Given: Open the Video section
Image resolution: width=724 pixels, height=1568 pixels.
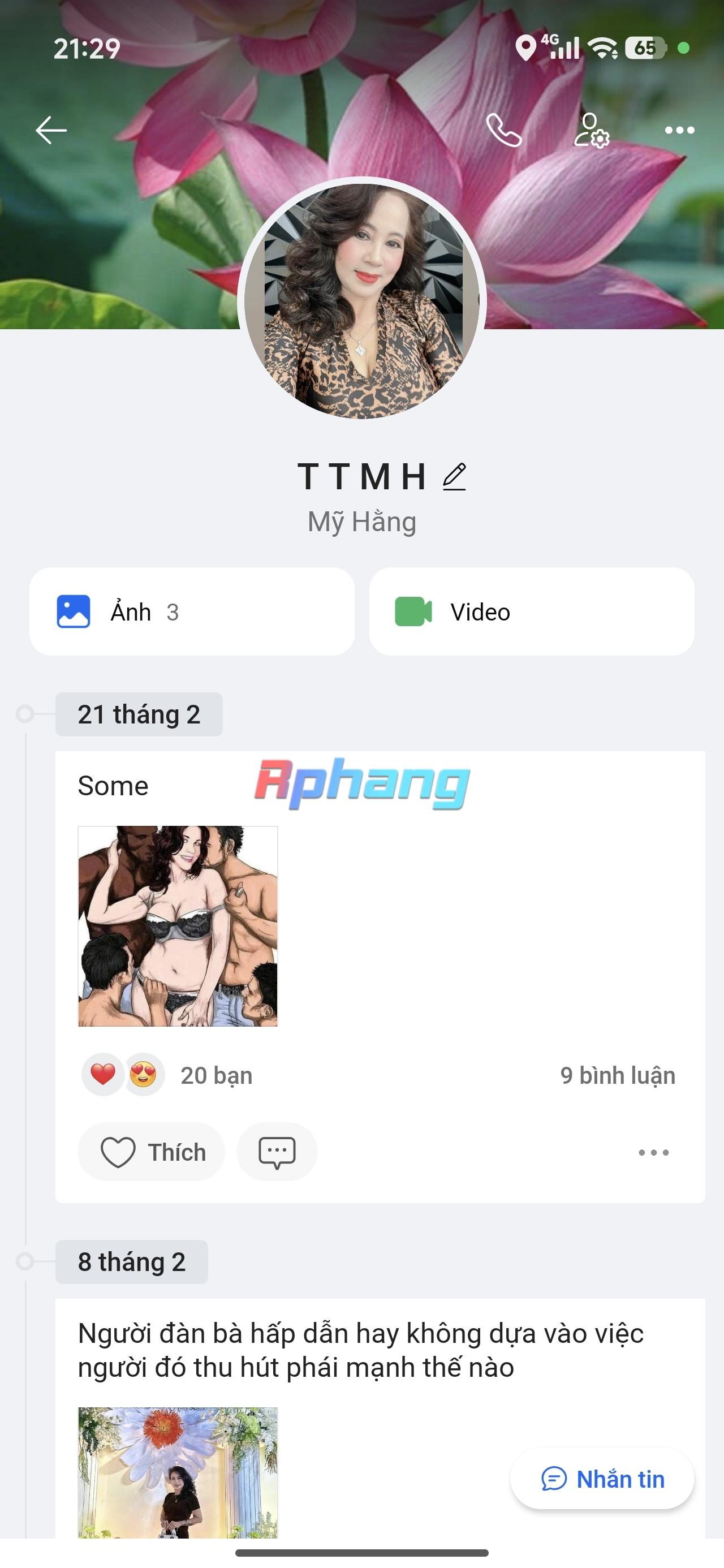Looking at the screenshot, I should 532,611.
